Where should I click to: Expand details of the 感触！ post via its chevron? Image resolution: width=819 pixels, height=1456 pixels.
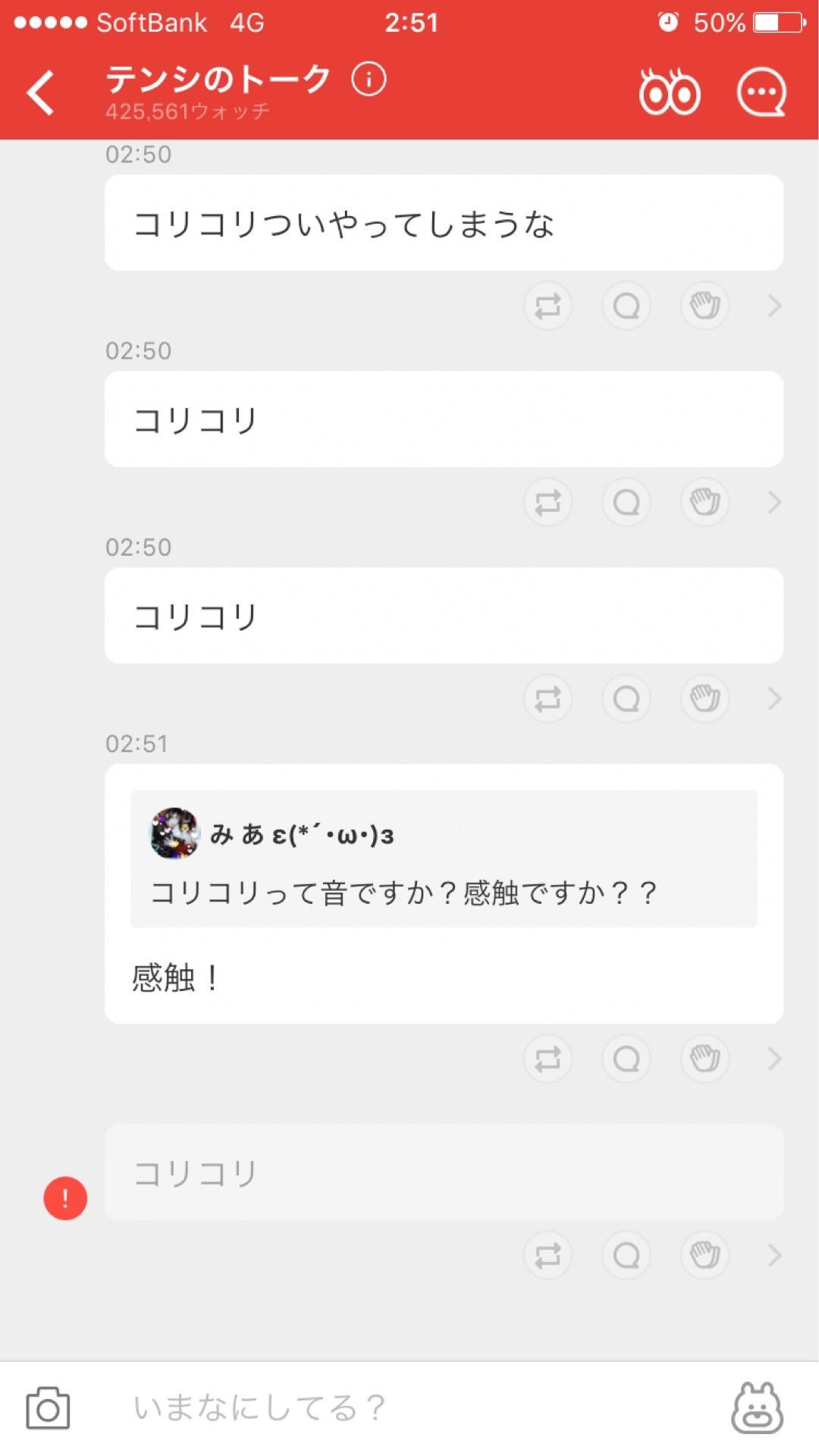[x=774, y=1059]
